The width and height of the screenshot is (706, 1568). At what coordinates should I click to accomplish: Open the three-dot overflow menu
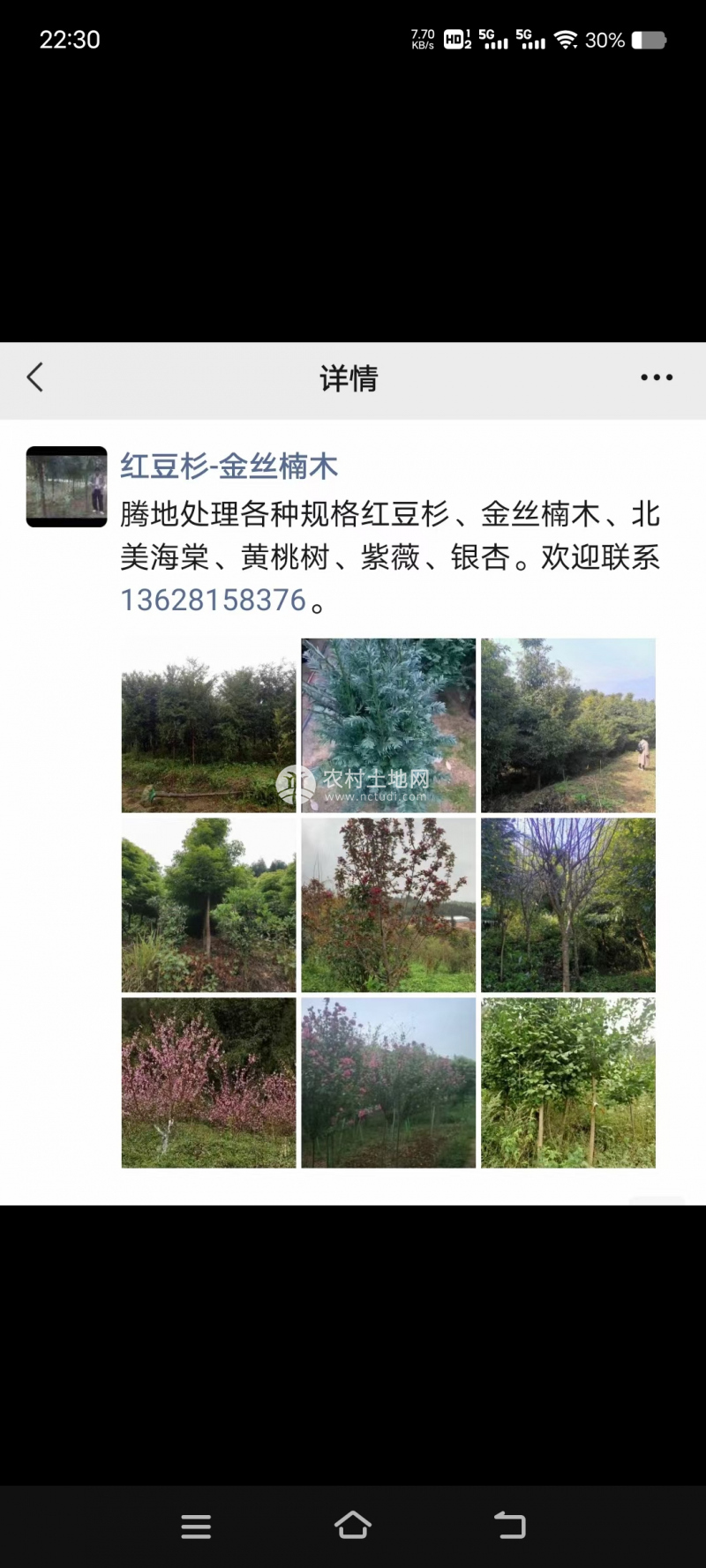coord(656,377)
